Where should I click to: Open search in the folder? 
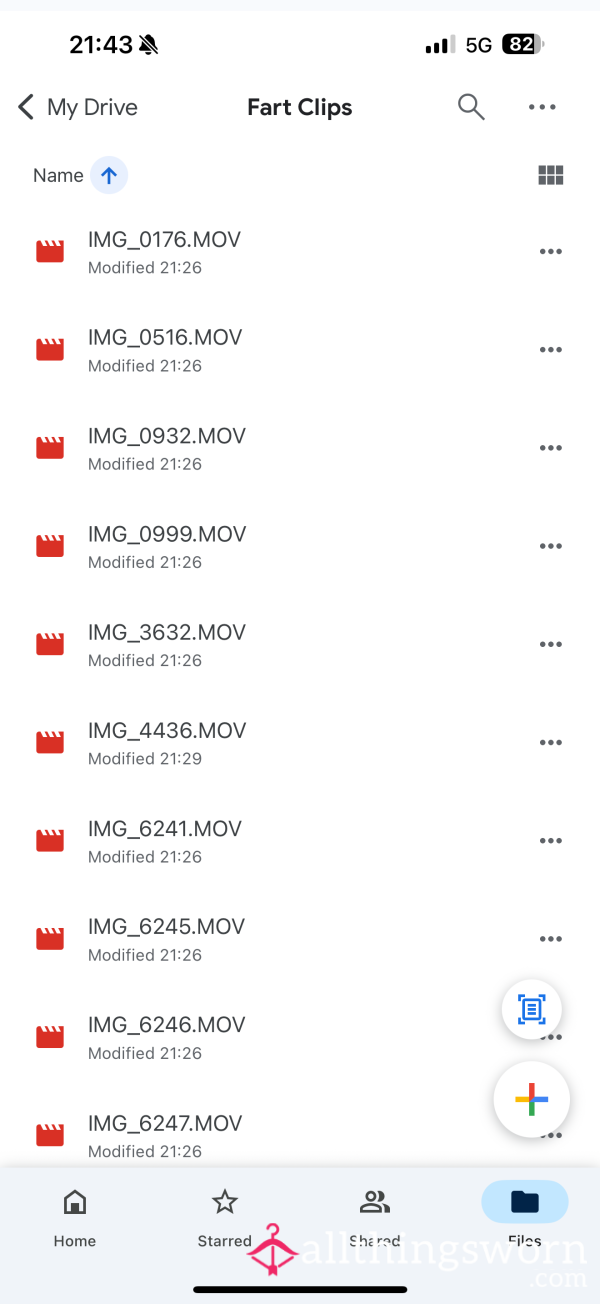(471, 107)
